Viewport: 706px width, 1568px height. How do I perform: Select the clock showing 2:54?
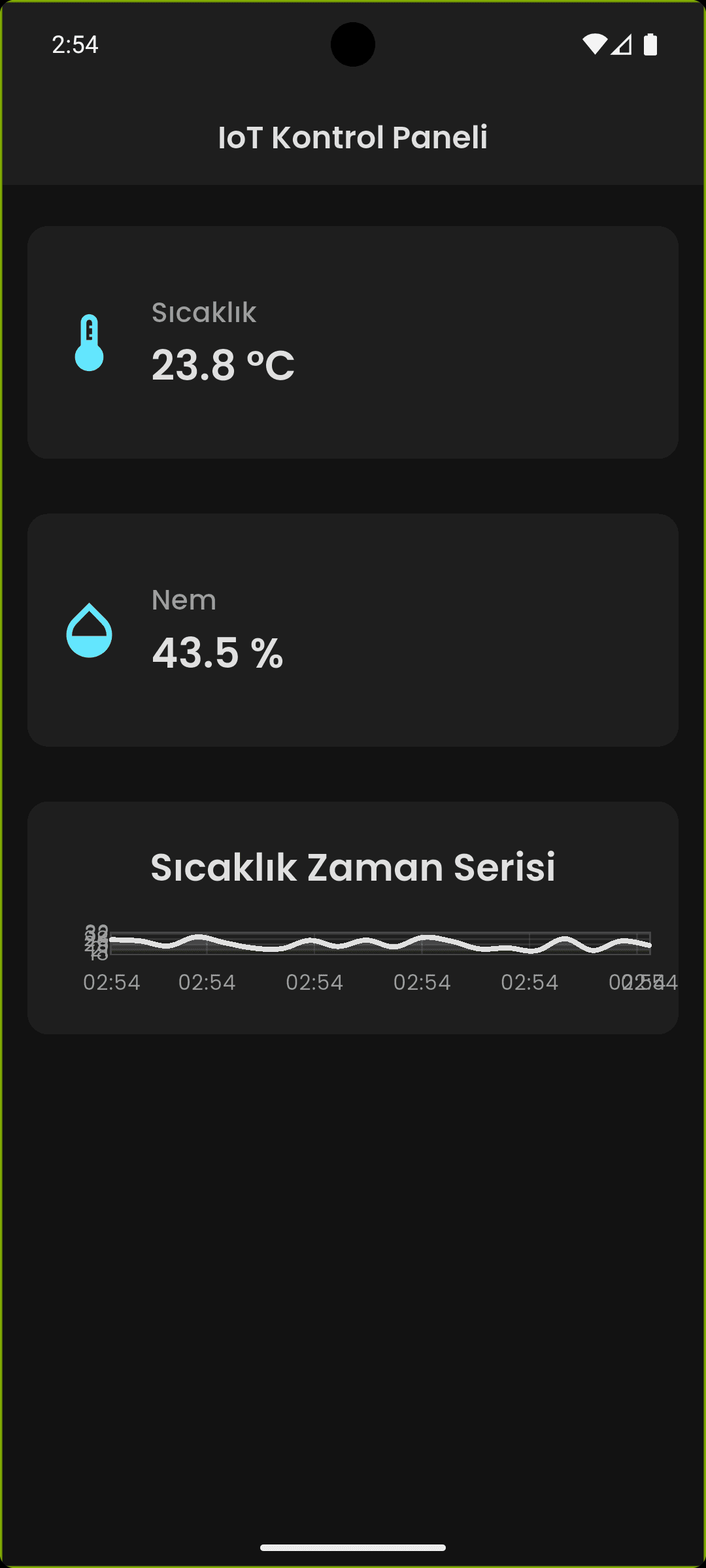(x=76, y=44)
